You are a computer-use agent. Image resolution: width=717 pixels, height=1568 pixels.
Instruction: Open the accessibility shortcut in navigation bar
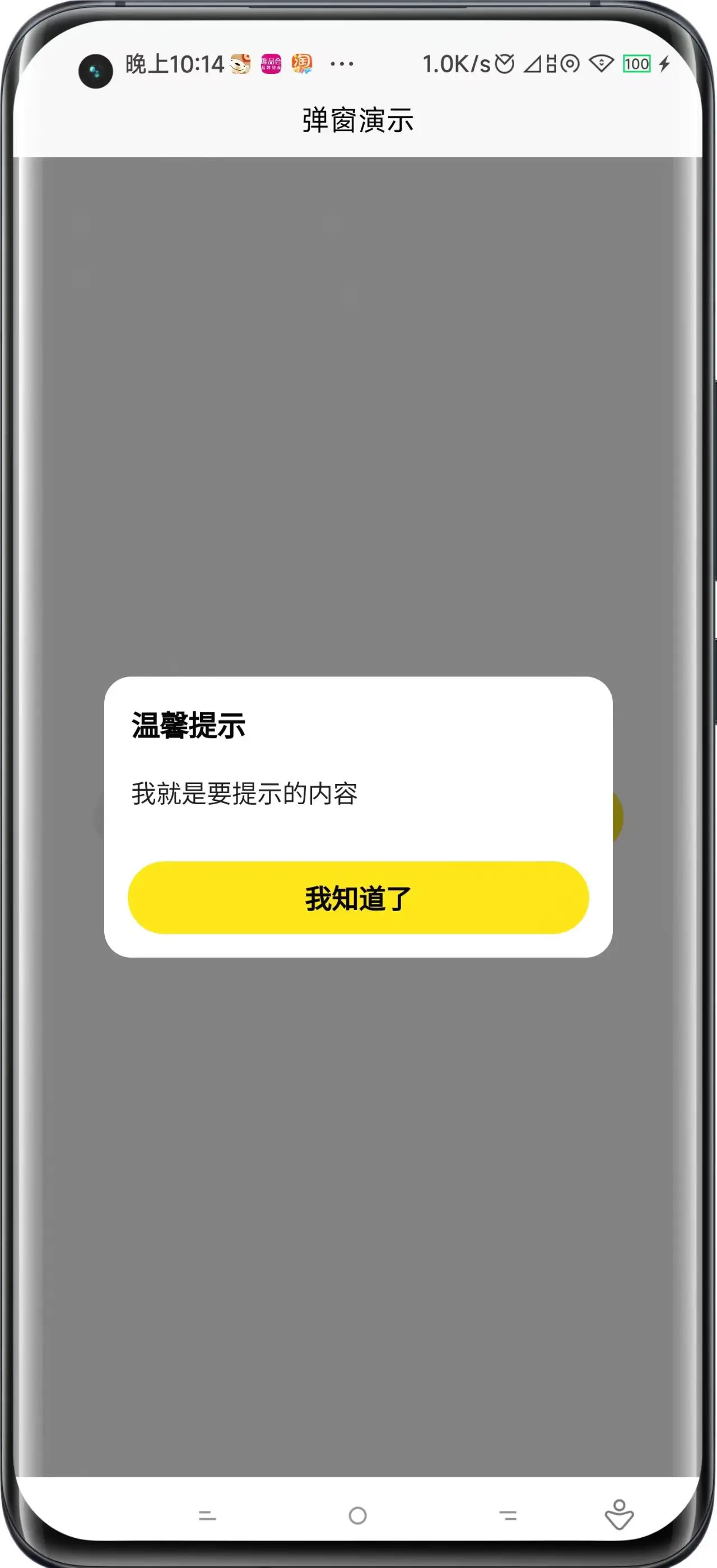(618, 1514)
